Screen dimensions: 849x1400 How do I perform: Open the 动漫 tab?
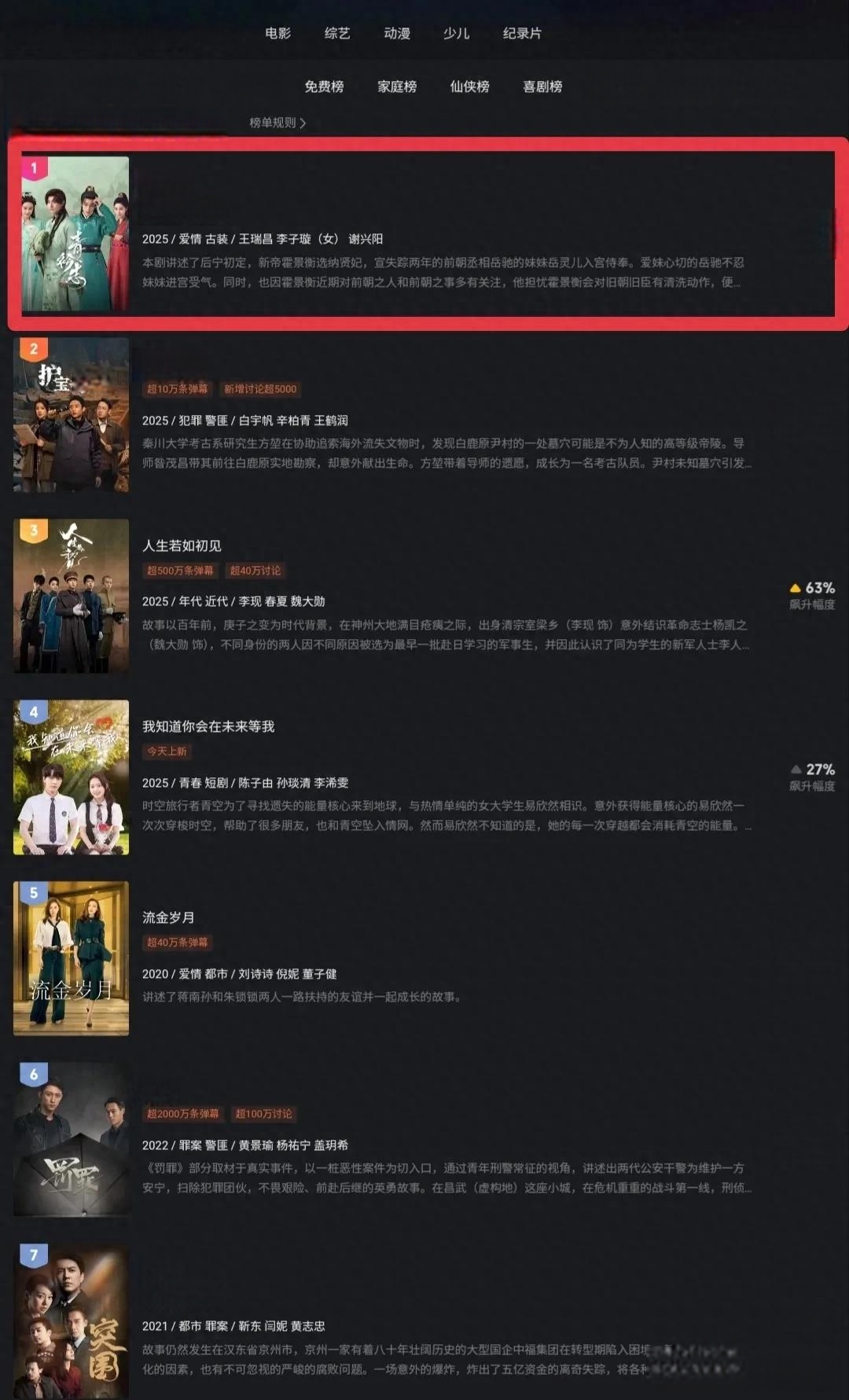(x=397, y=33)
